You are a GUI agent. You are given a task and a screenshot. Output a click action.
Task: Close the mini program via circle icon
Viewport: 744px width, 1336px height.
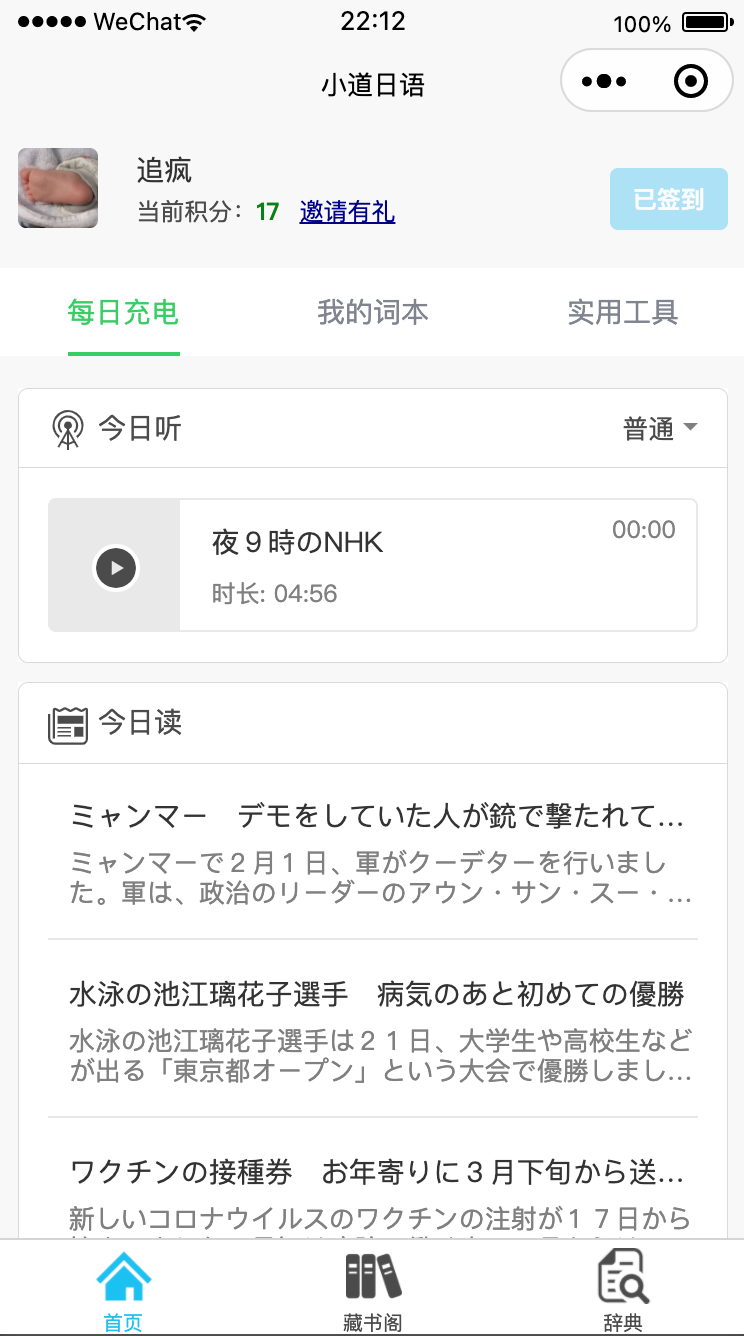coord(691,81)
